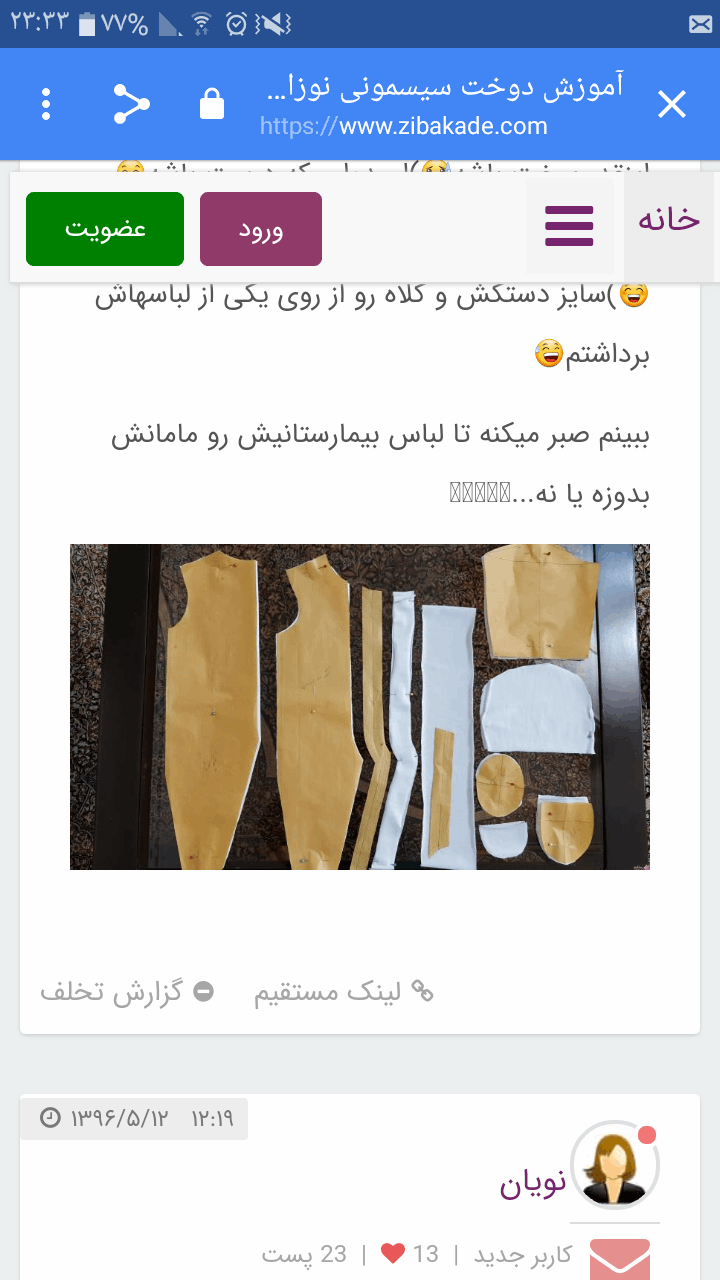Tap the alarm clock status bar icon

point(235,22)
